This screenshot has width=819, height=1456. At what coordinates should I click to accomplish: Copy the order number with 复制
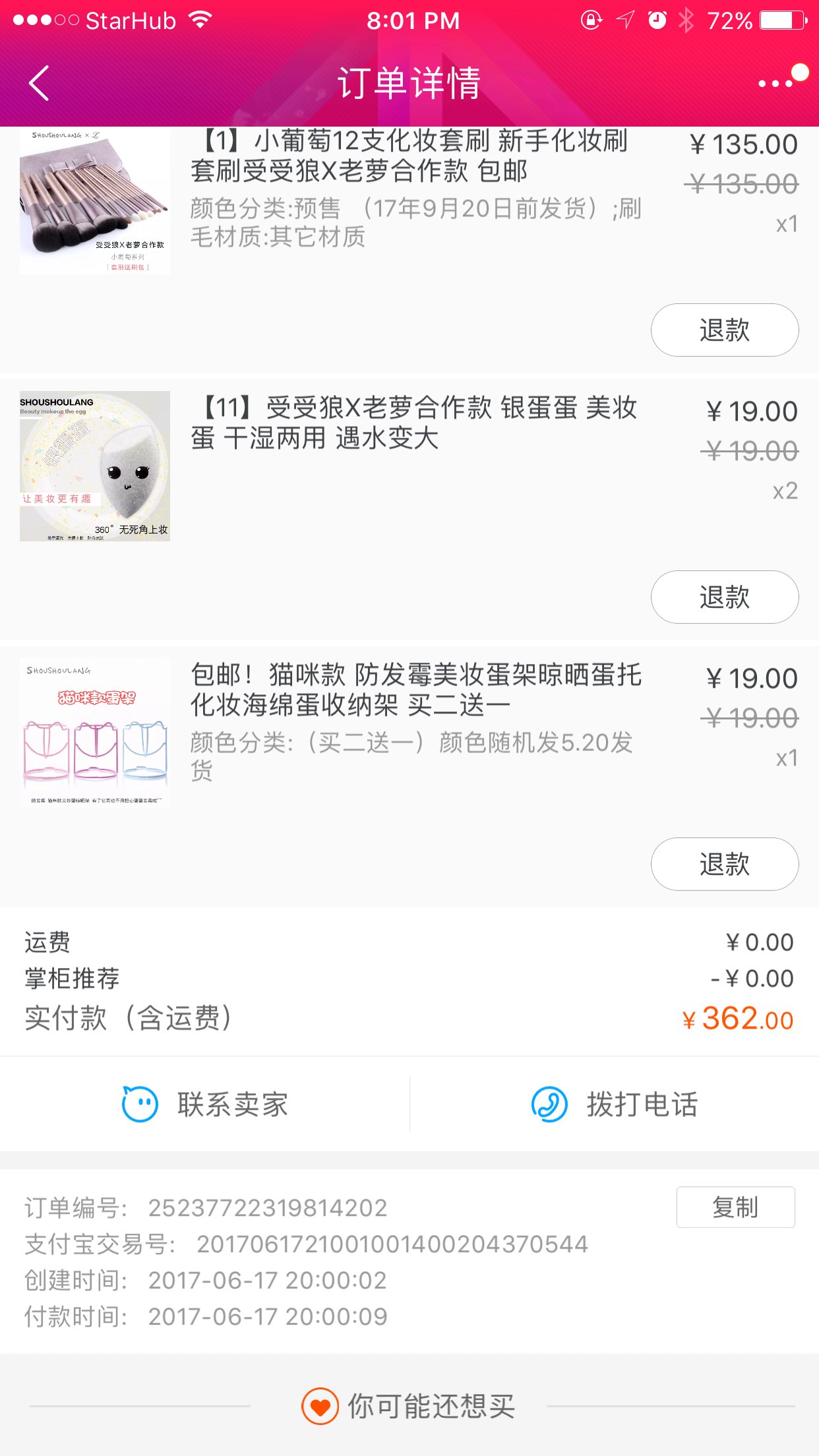coord(735,1207)
